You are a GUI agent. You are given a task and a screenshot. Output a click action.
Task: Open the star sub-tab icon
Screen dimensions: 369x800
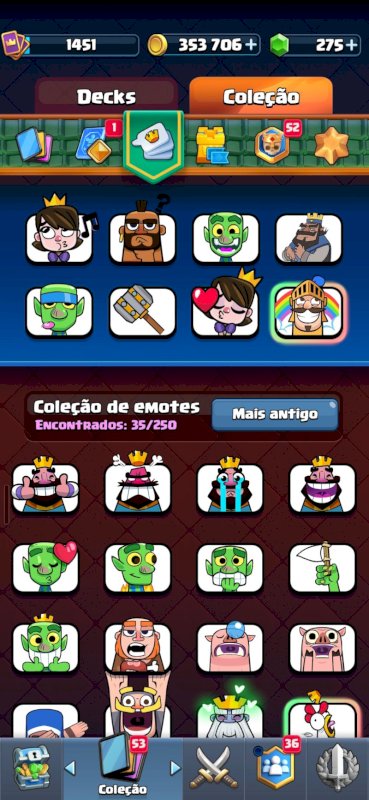click(x=331, y=145)
